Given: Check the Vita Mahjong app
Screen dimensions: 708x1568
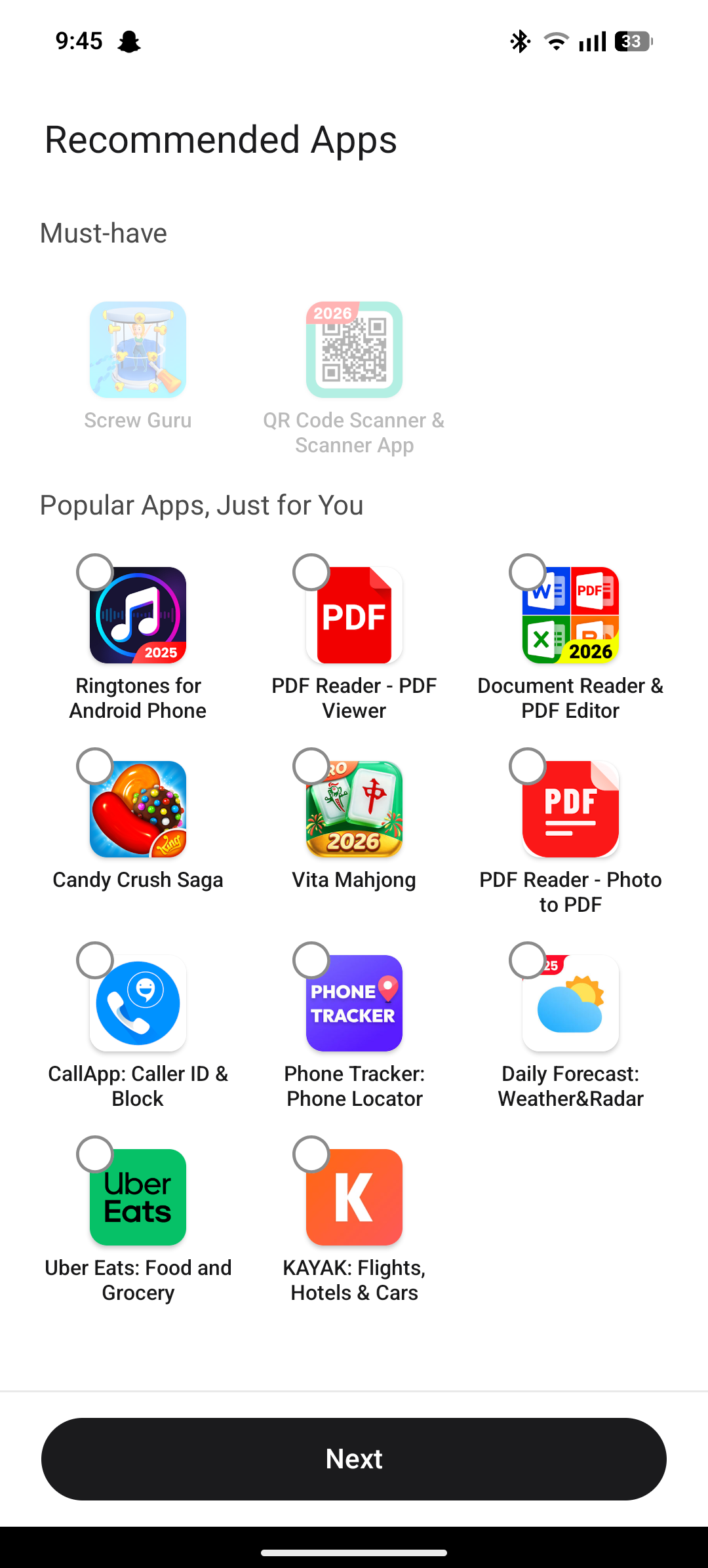Looking at the screenshot, I should 311,766.
